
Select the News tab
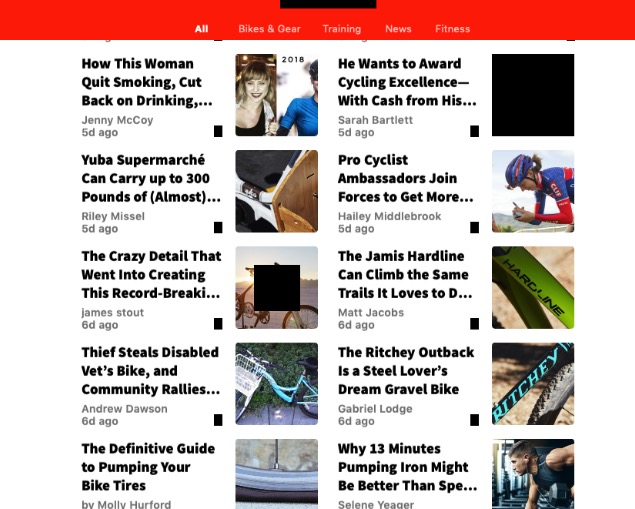pos(398,29)
